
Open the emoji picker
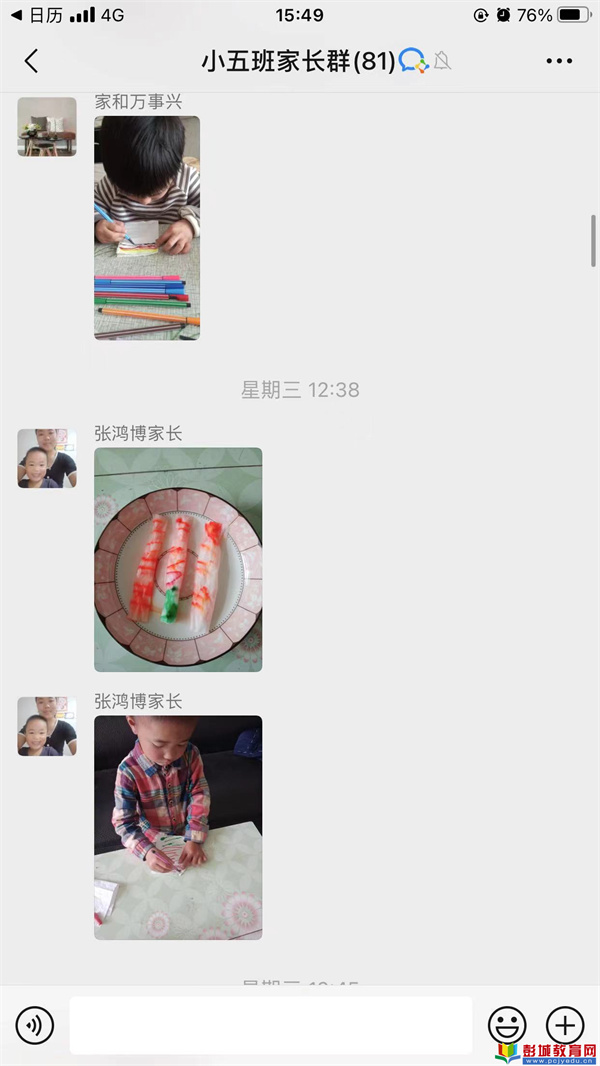click(507, 1025)
